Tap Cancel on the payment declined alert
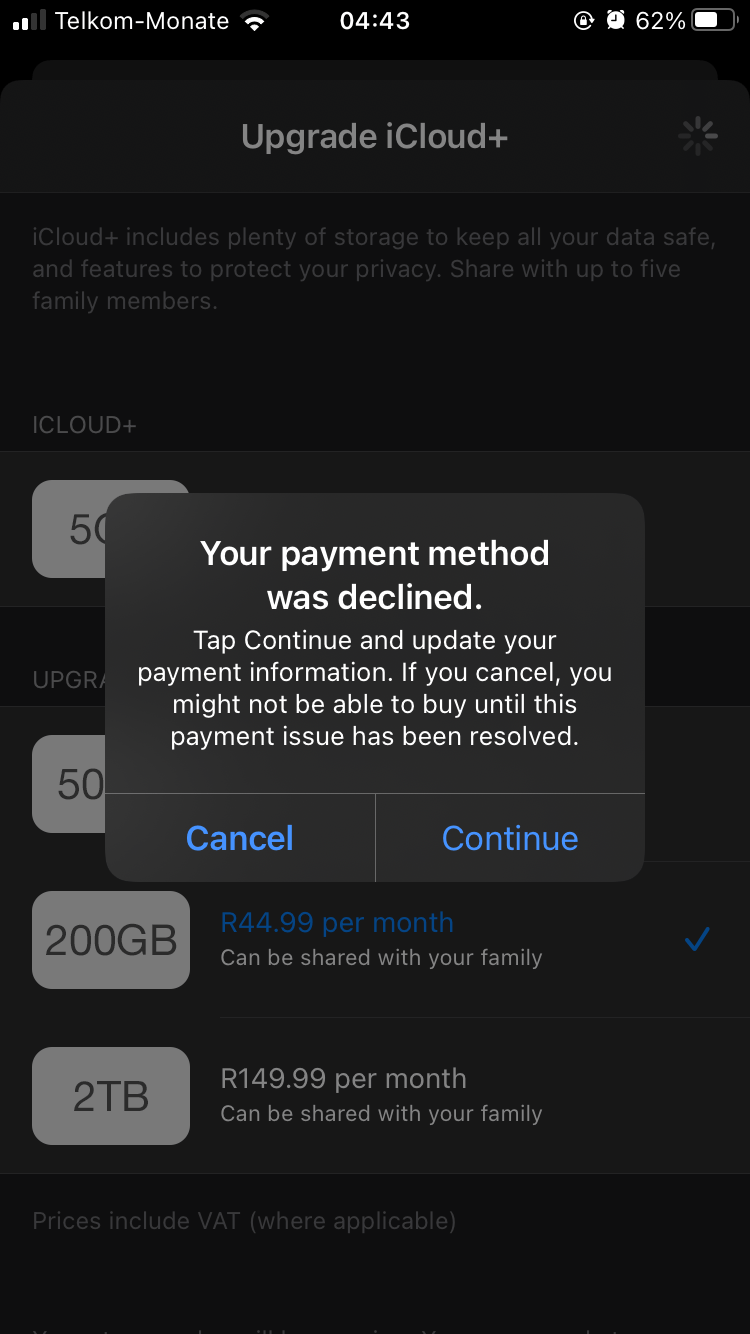Viewport: 750px width, 1334px height. tap(239, 838)
